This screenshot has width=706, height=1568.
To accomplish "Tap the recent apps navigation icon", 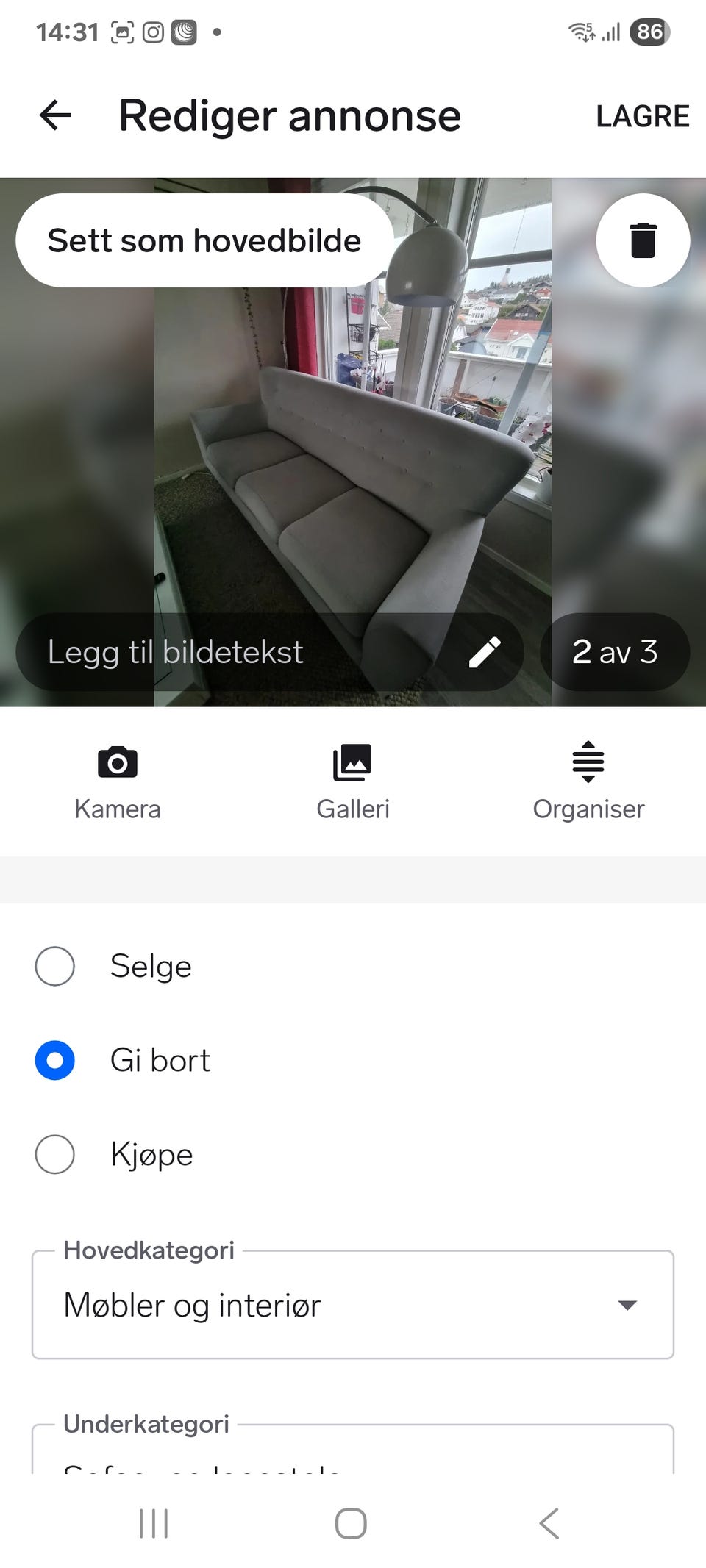I will tap(152, 1523).
